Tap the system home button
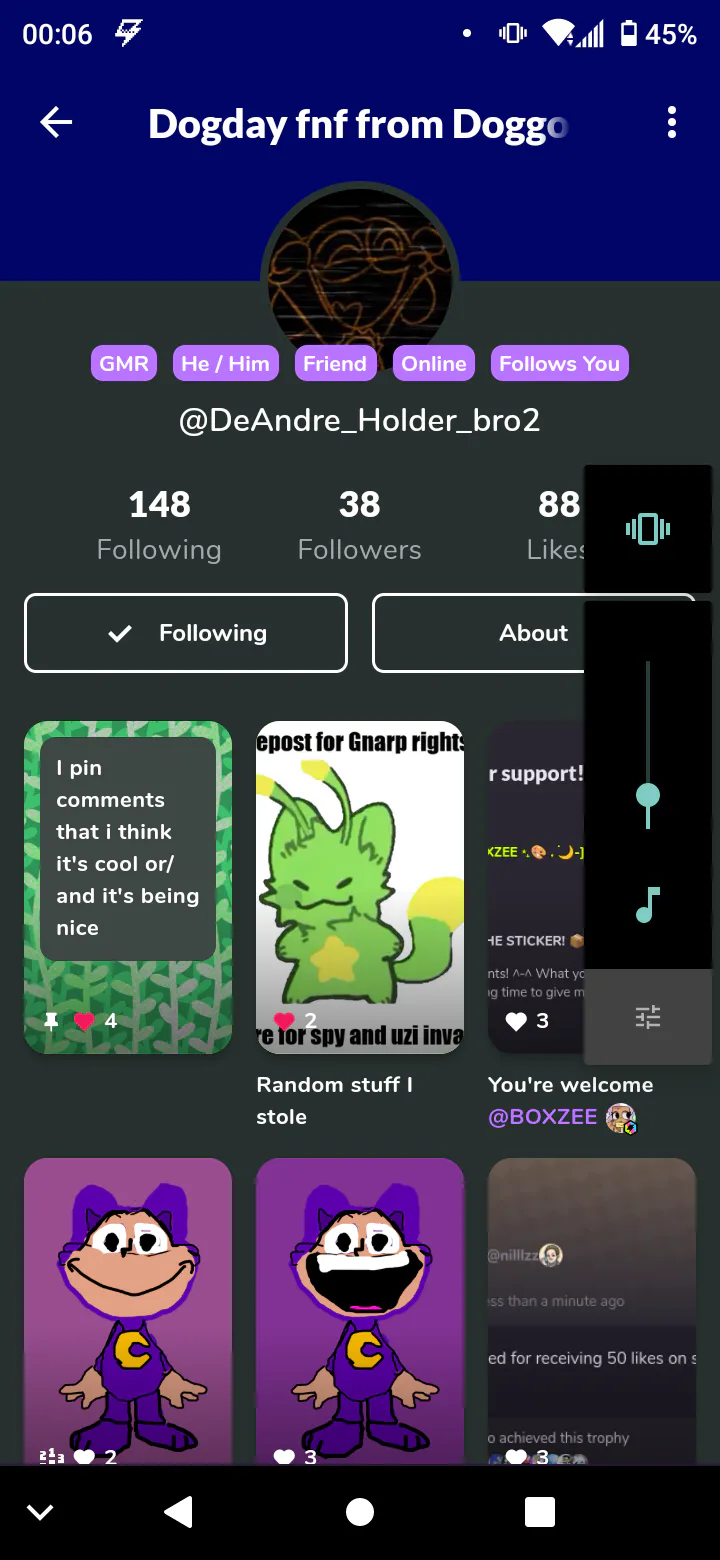 [x=359, y=1512]
